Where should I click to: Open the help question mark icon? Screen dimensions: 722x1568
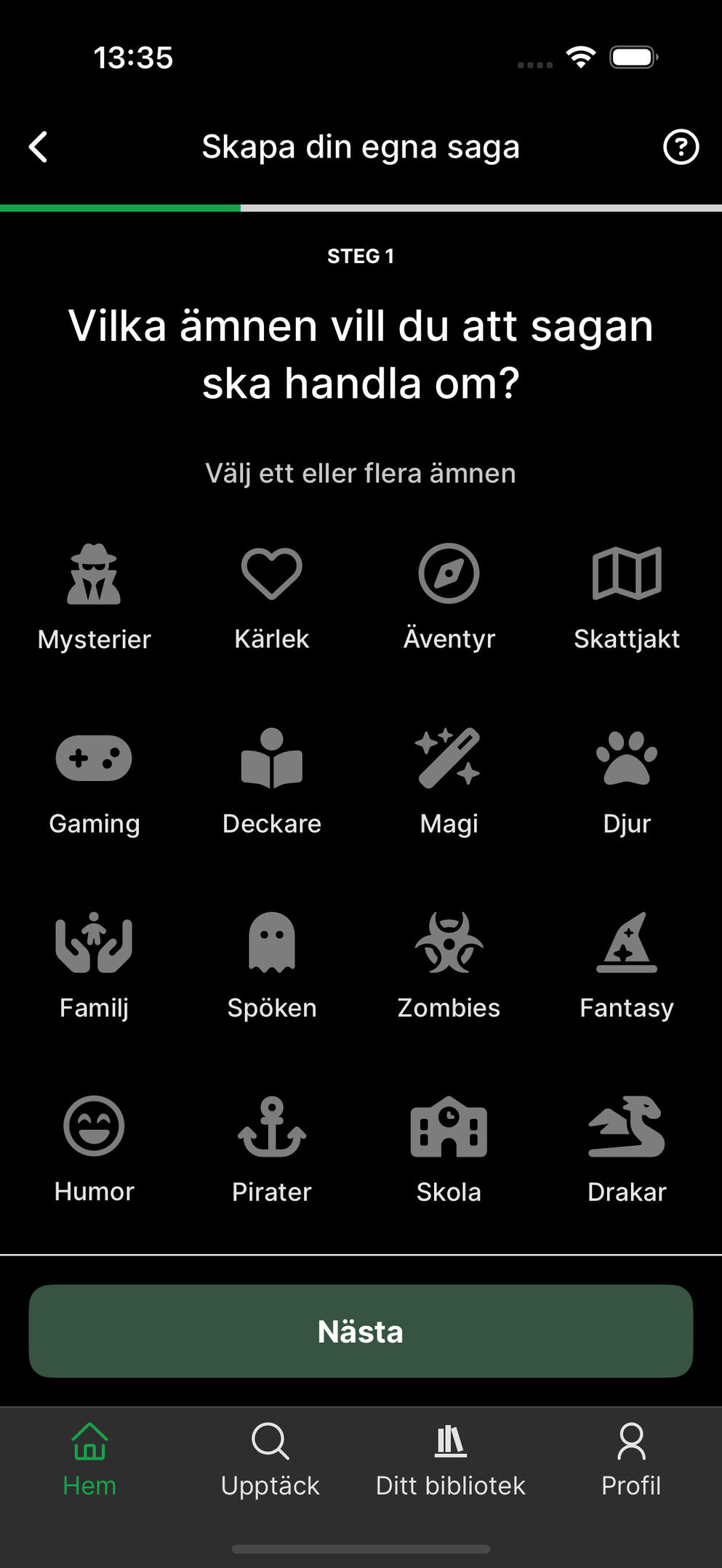tap(681, 147)
